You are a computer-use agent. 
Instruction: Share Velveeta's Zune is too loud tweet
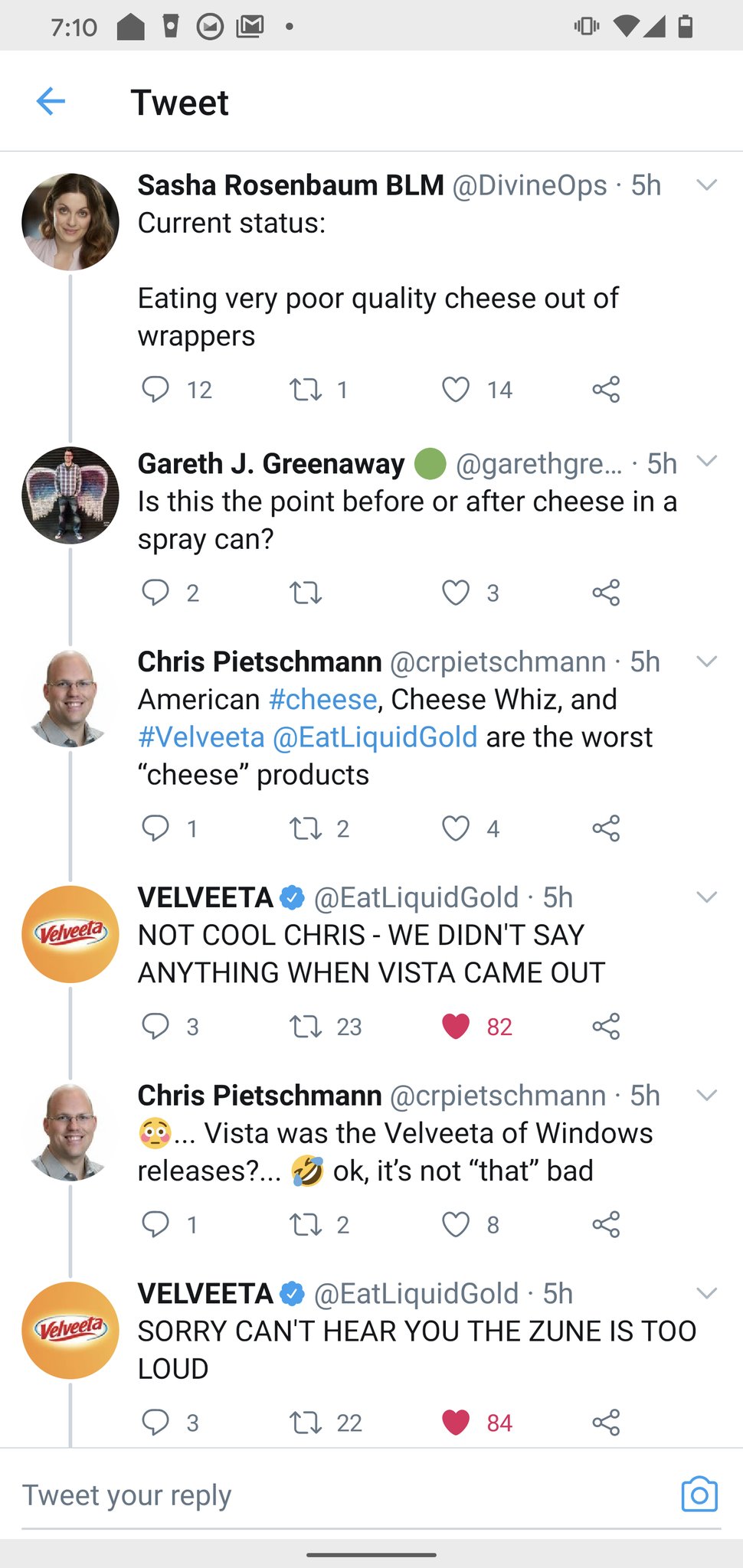coord(606,1423)
